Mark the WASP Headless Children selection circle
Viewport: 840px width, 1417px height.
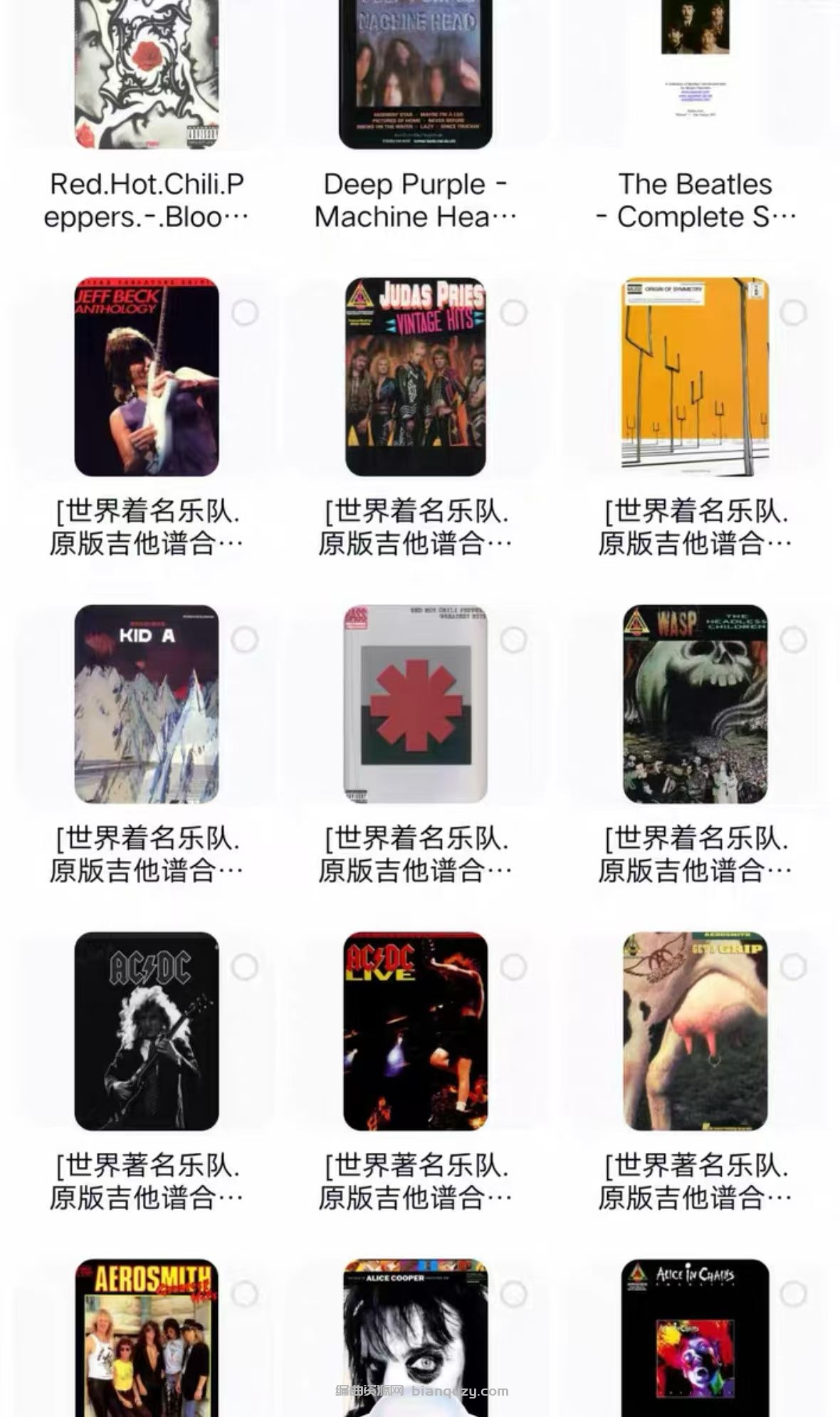point(793,639)
